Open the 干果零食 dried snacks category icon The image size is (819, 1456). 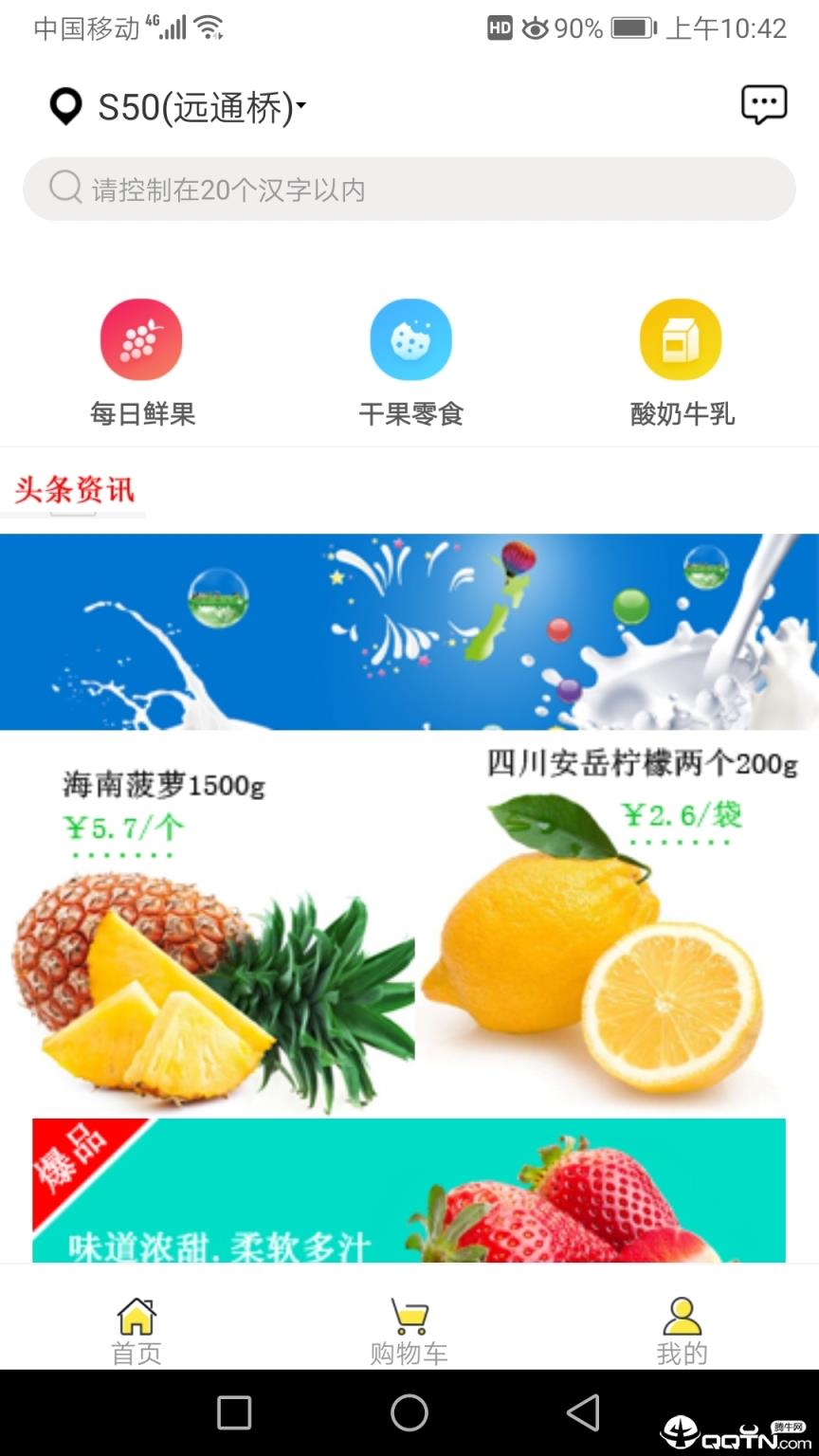click(x=409, y=338)
